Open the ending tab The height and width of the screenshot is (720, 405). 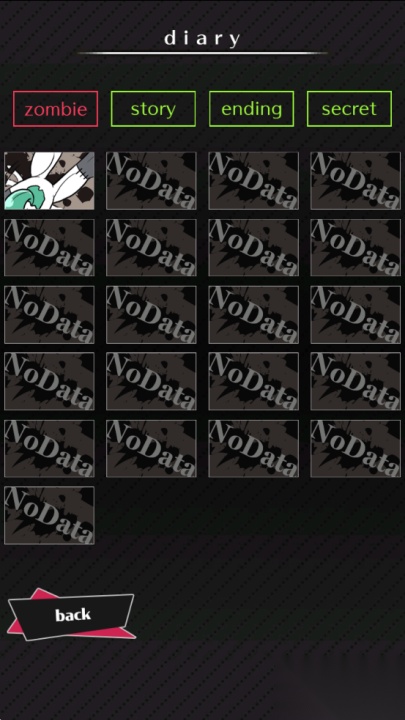pos(252,109)
